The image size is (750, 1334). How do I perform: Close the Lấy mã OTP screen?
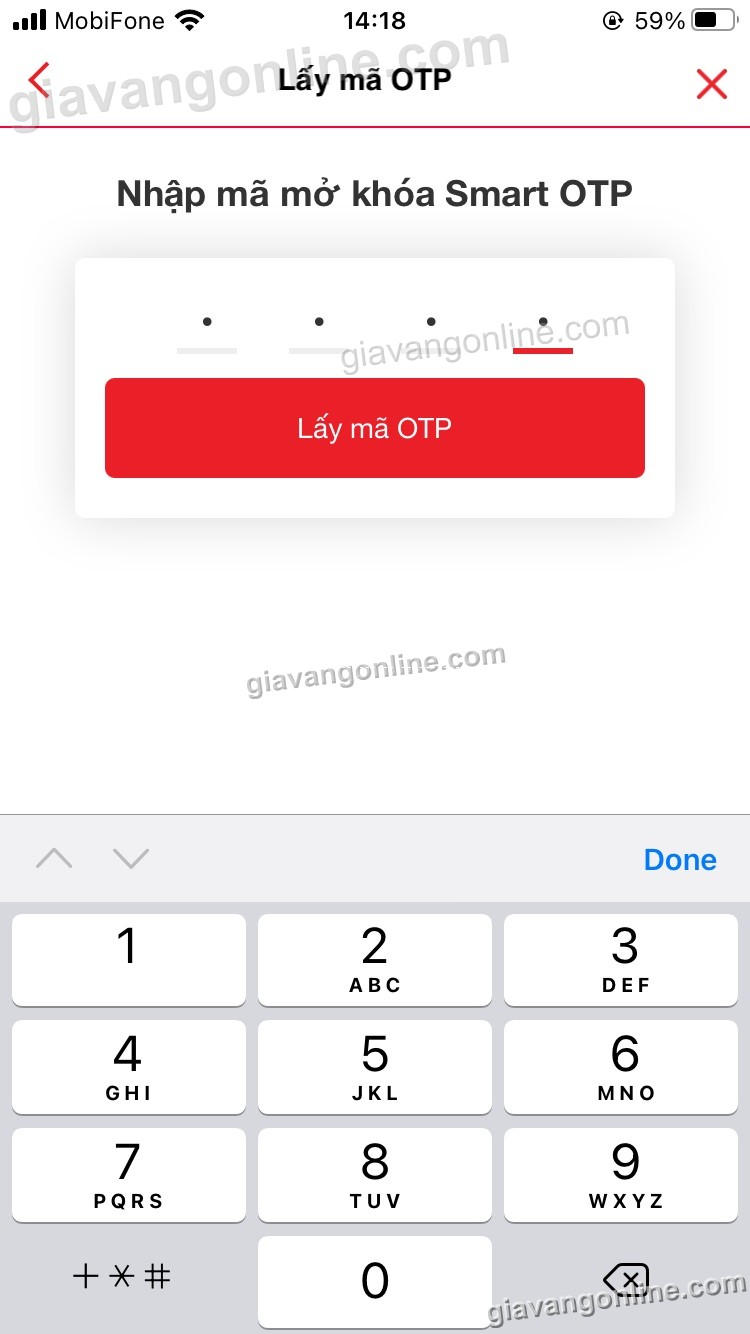click(x=711, y=83)
